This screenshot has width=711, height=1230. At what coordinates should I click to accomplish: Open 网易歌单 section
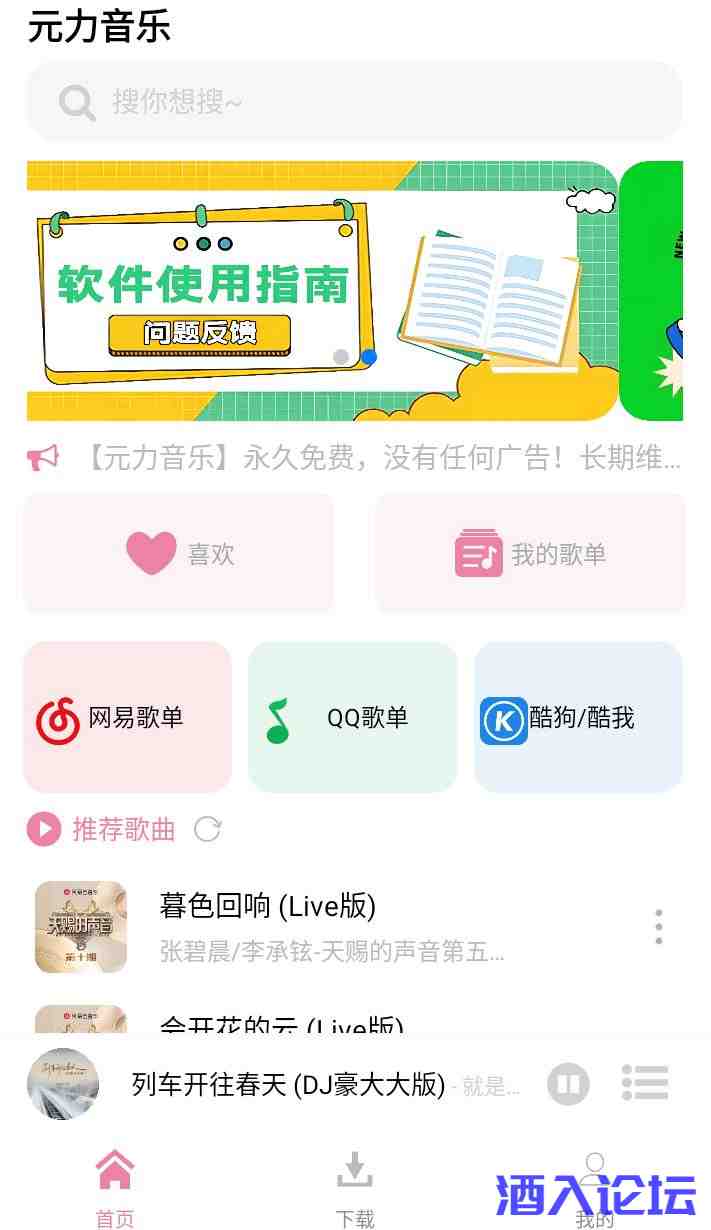click(x=127, y=717)
